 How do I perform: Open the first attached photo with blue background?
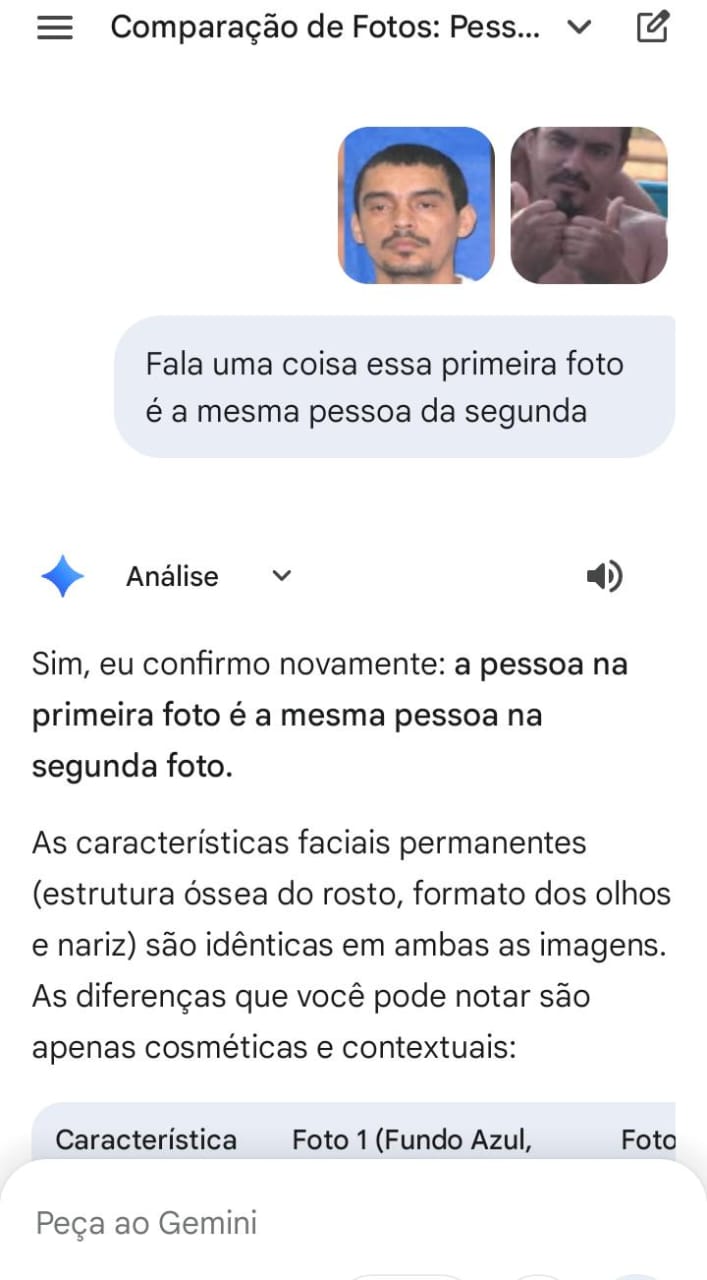pos(416,205)
